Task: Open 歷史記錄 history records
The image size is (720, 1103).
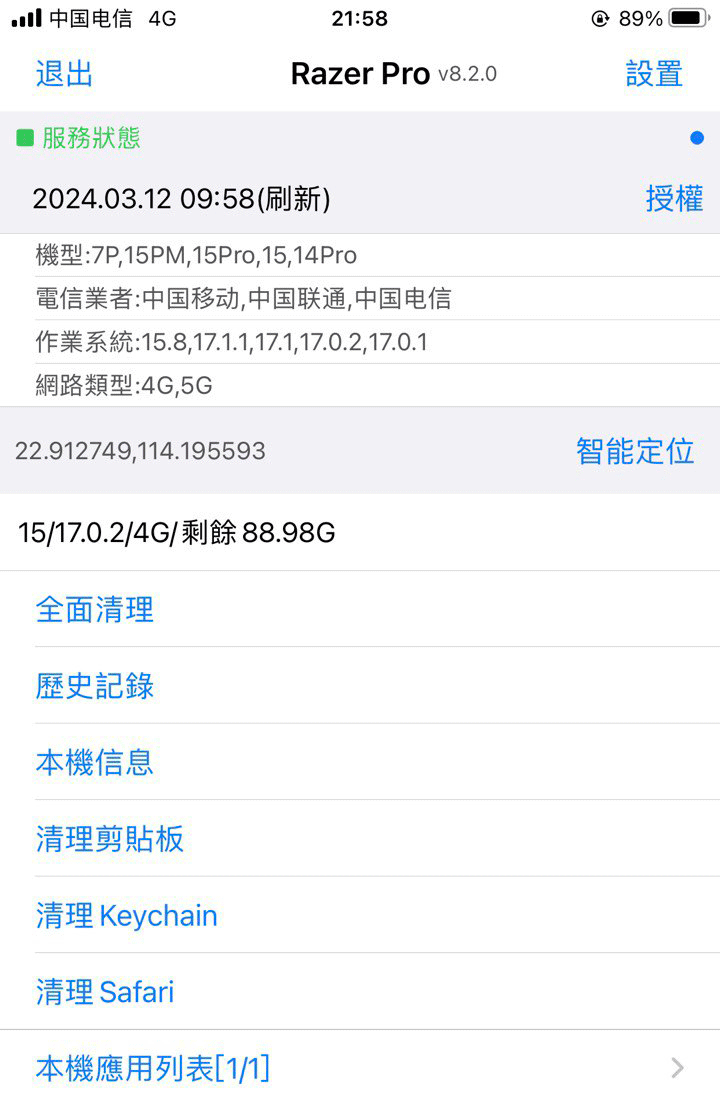Action: [x=95, y=686]
